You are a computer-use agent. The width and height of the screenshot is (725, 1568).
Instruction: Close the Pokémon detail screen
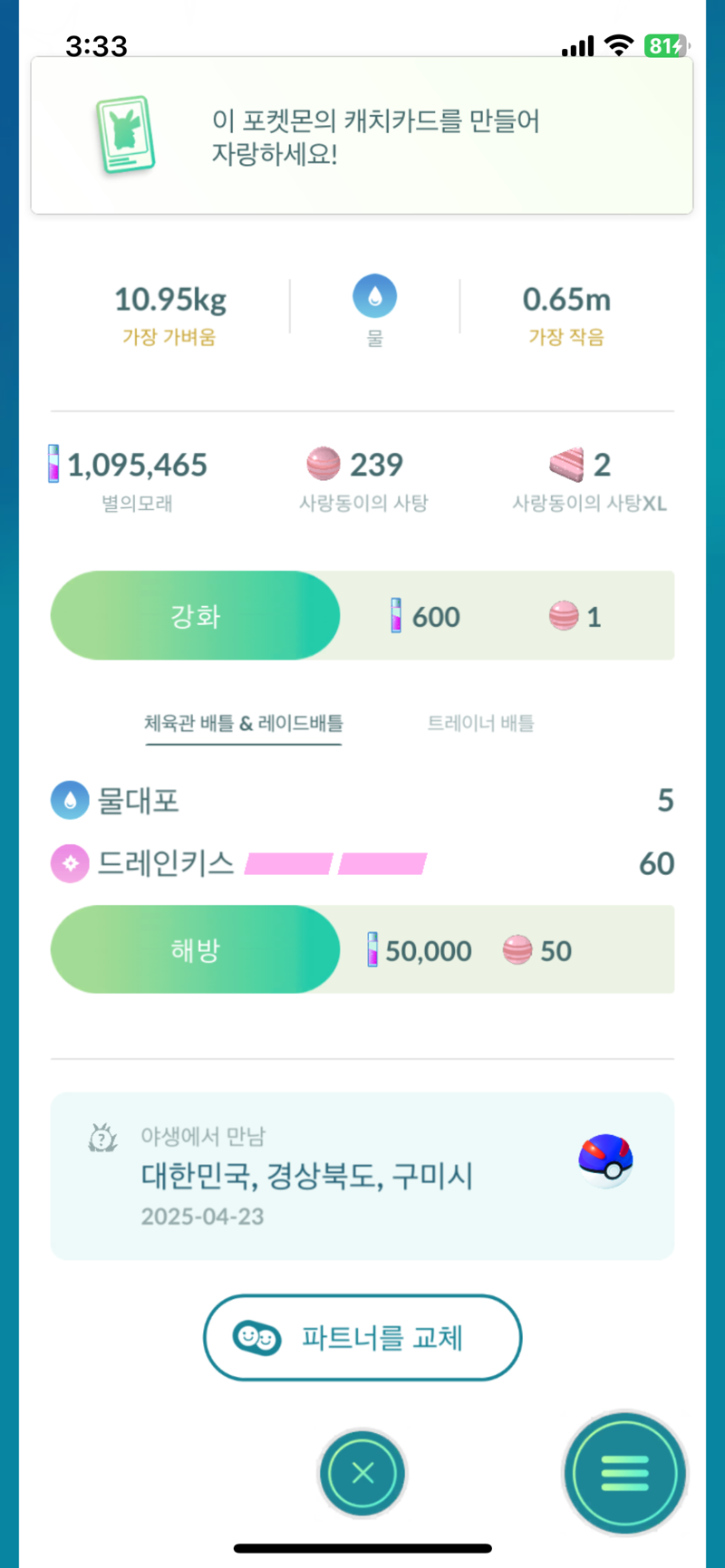coord(362,1474)
